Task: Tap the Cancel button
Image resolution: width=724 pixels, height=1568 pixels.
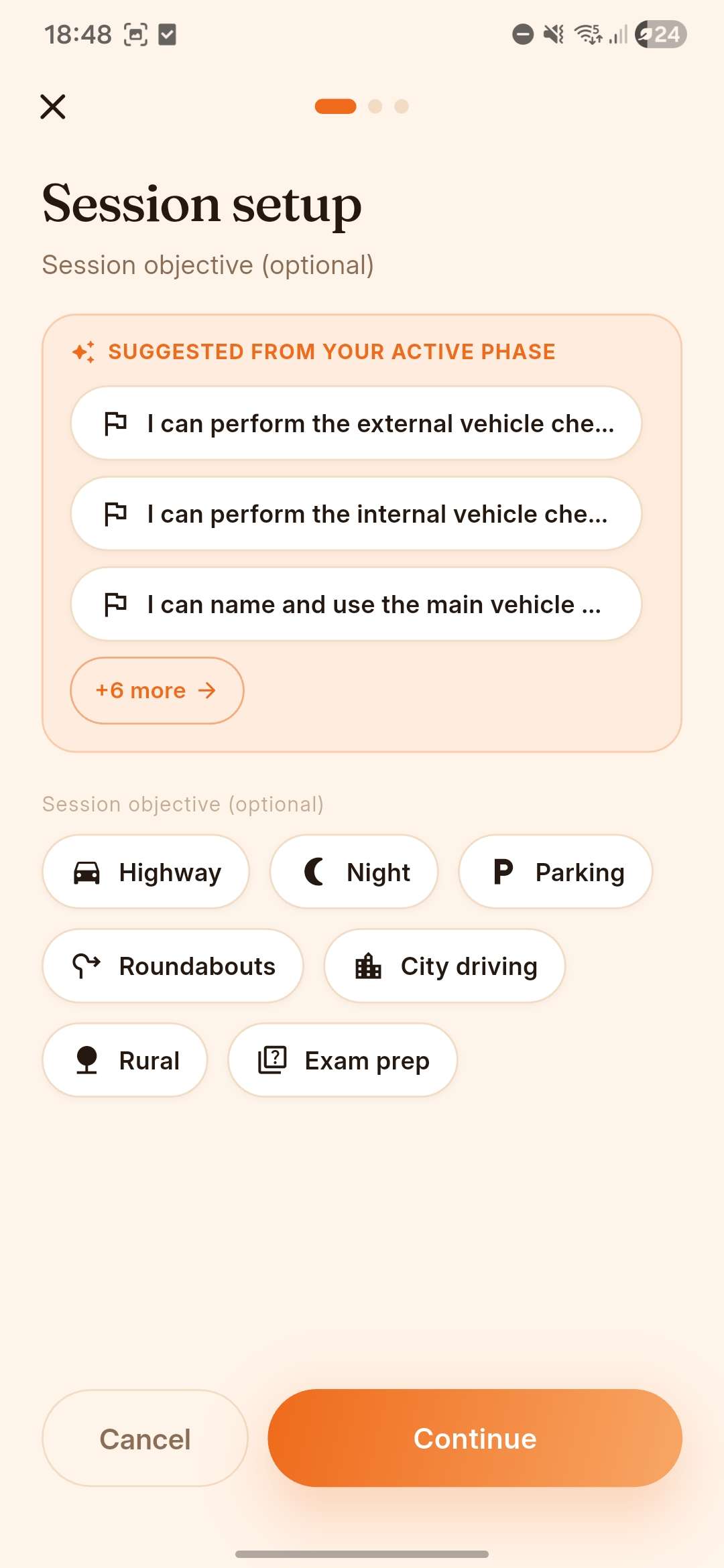Action: click(145, 1439)
